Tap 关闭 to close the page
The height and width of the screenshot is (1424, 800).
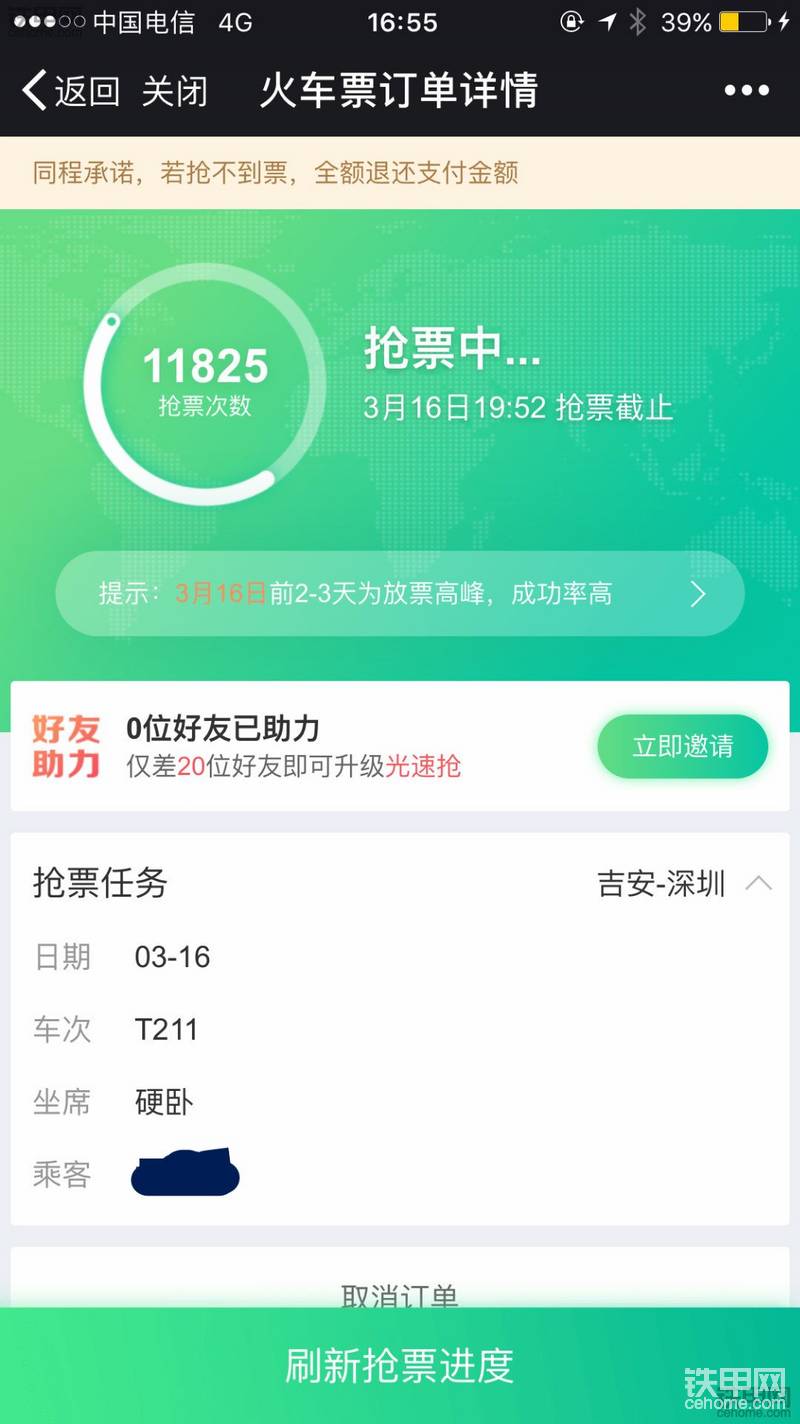[x=174, y=91]
